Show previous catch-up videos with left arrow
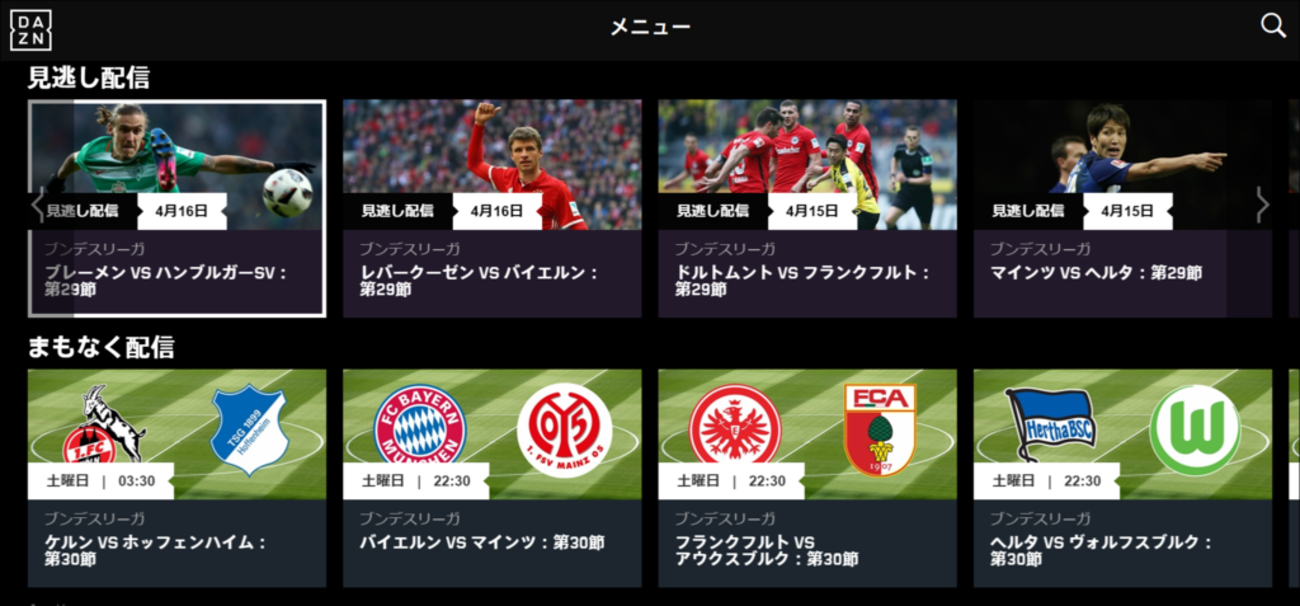This screenshot has width=1300, height=606. pos(38,205)
